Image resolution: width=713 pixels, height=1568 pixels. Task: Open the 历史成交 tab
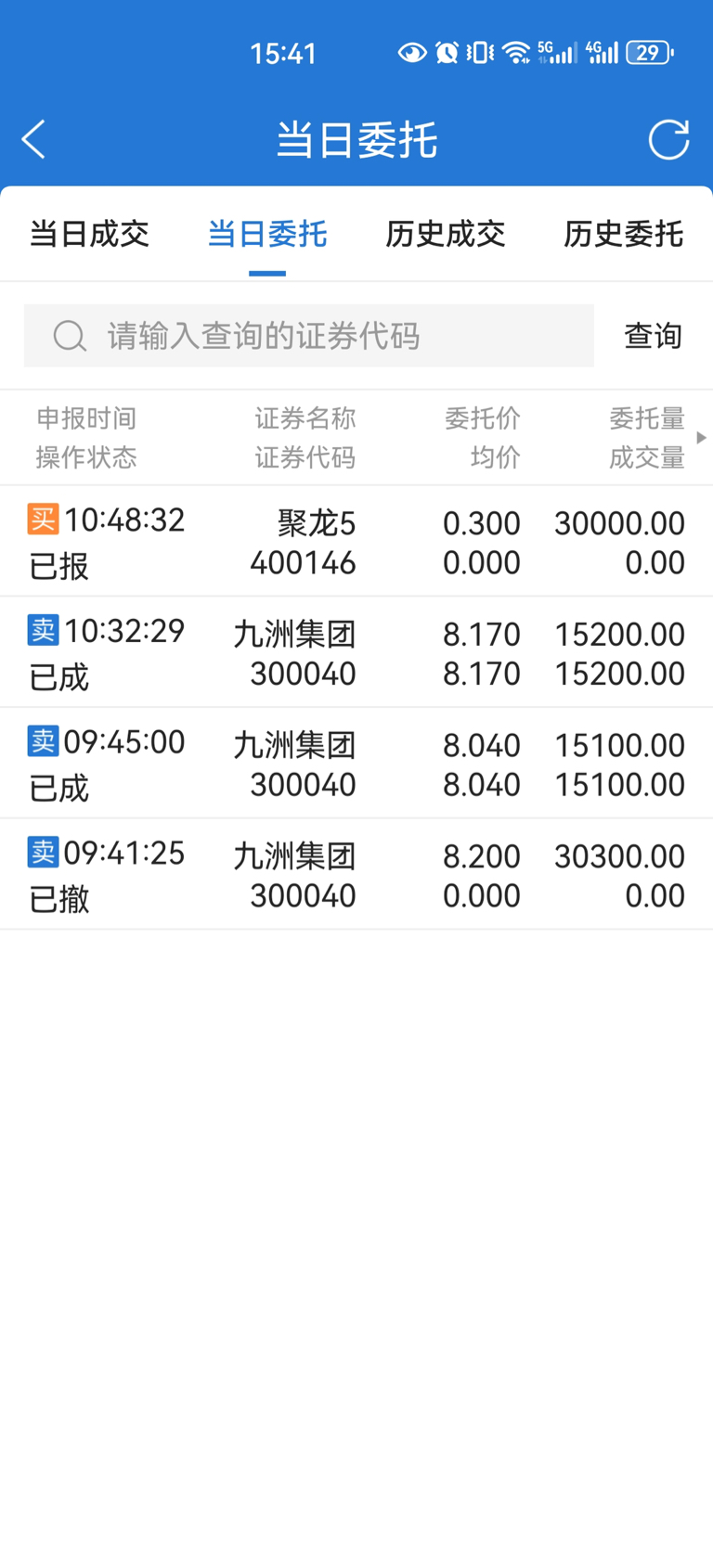(445, 234)
